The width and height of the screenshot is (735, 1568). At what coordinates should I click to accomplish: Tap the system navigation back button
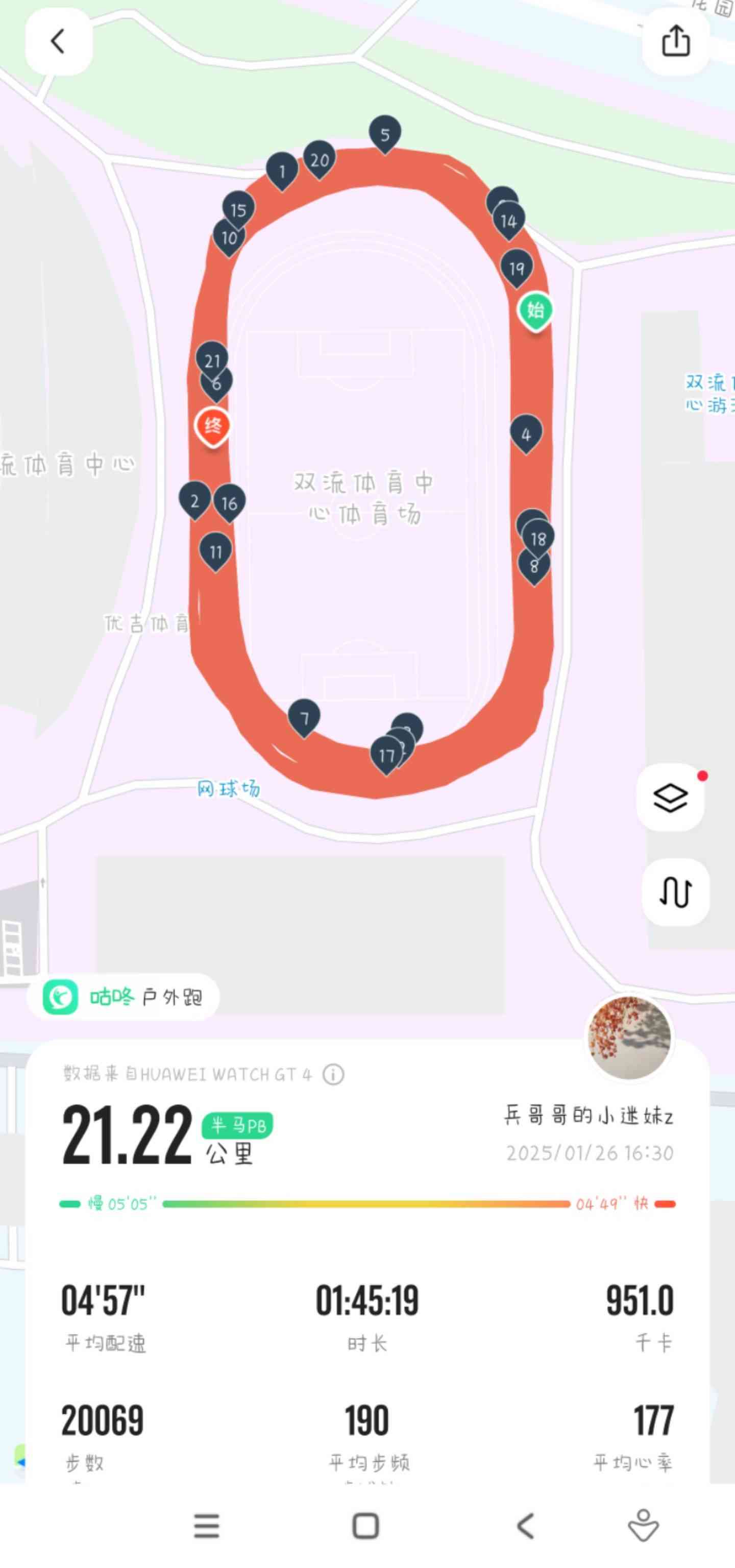click(x=525, y=1526)
